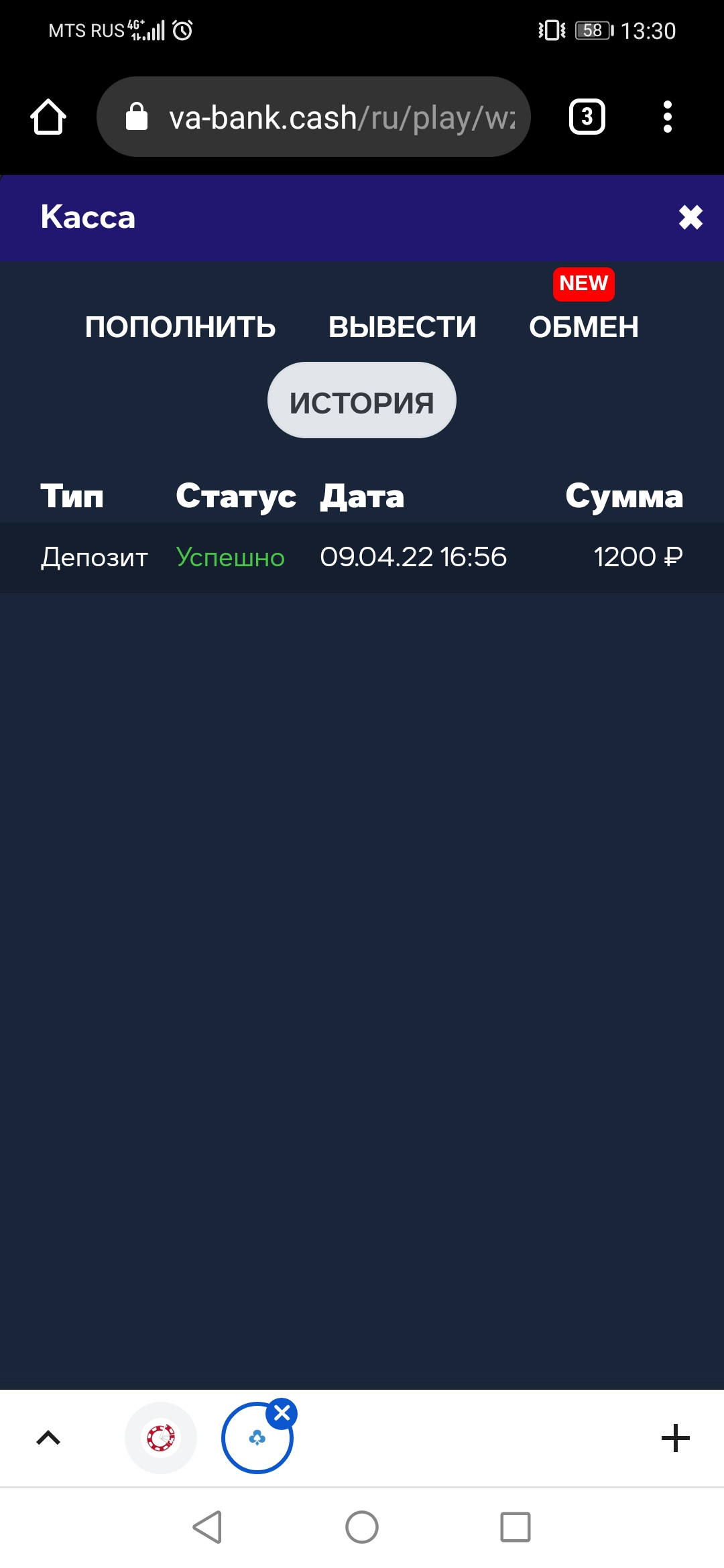
Task: Open the ВЫВЕСТИ tab
Action: (402, 327)
